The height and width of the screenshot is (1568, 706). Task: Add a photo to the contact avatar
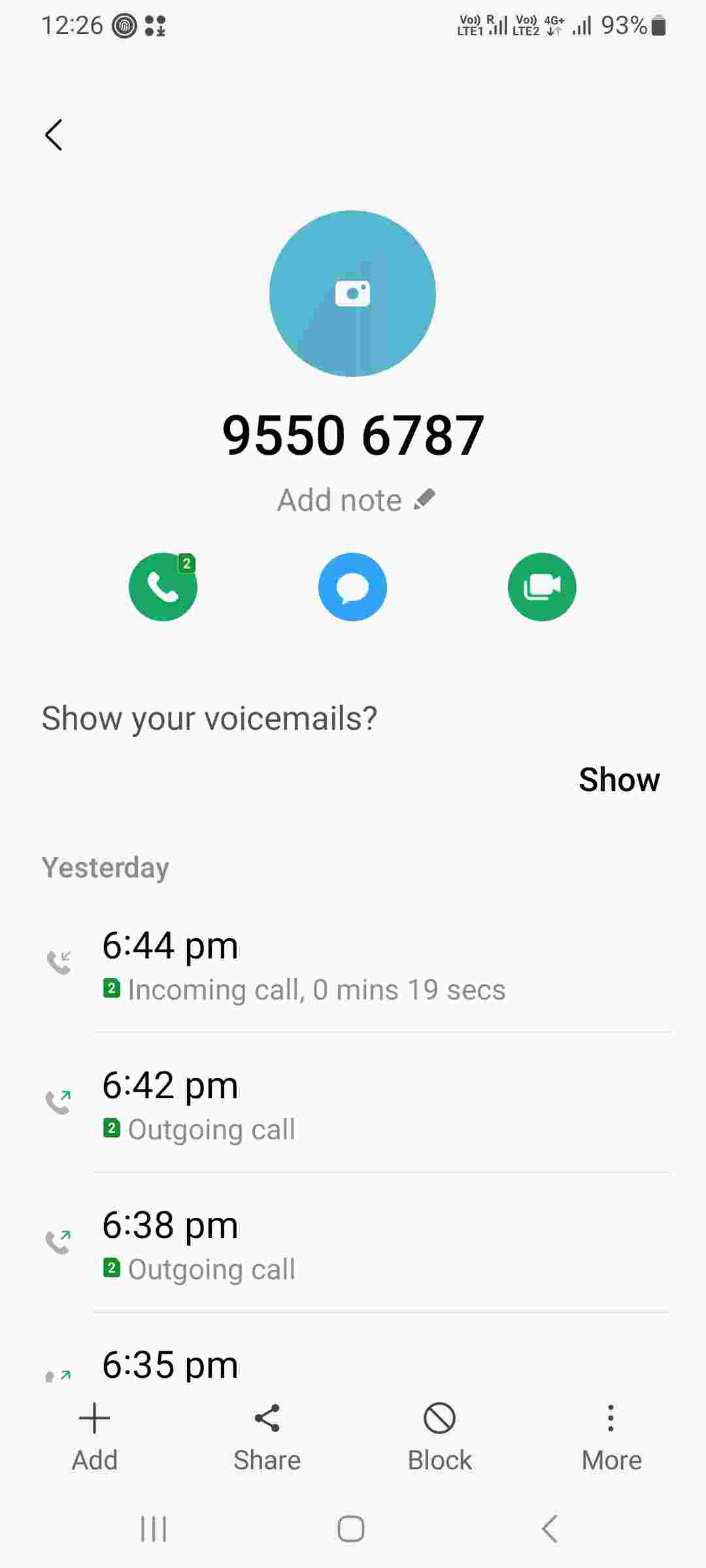(x=352, y=293)
